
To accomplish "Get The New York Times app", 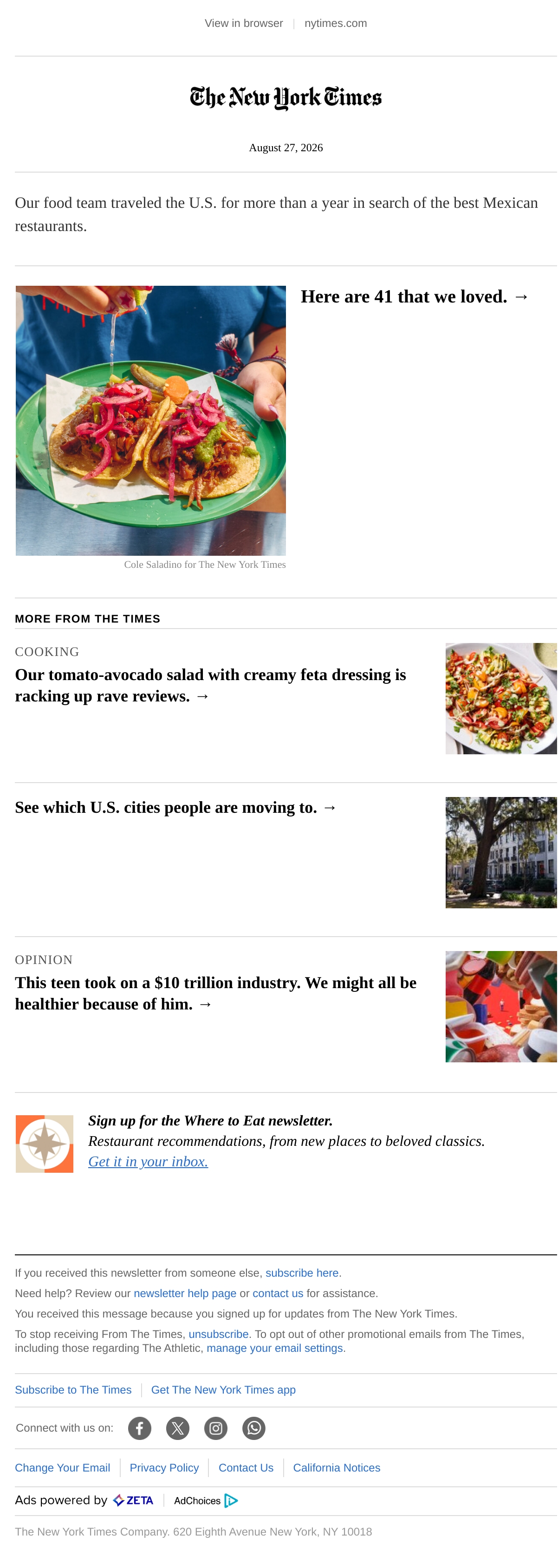I will click(223, 1390).
